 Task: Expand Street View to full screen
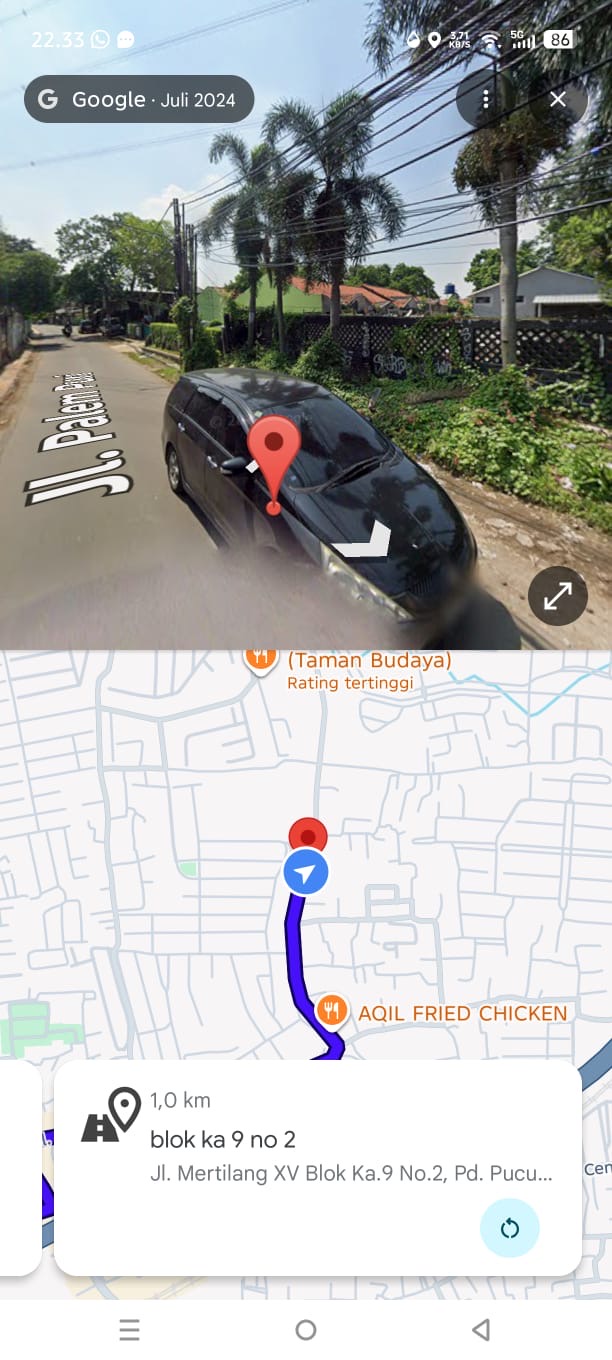pos(557,596)
